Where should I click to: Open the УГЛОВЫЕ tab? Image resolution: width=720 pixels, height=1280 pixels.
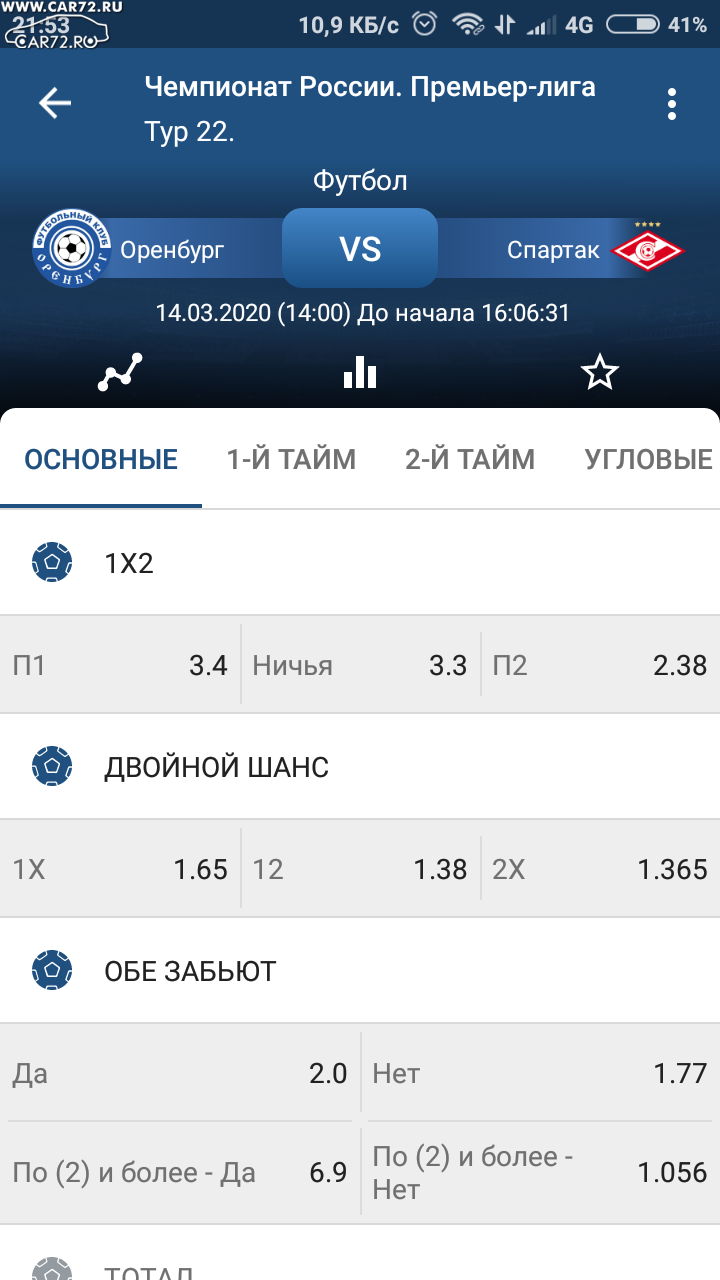click(x=649, y=459)
